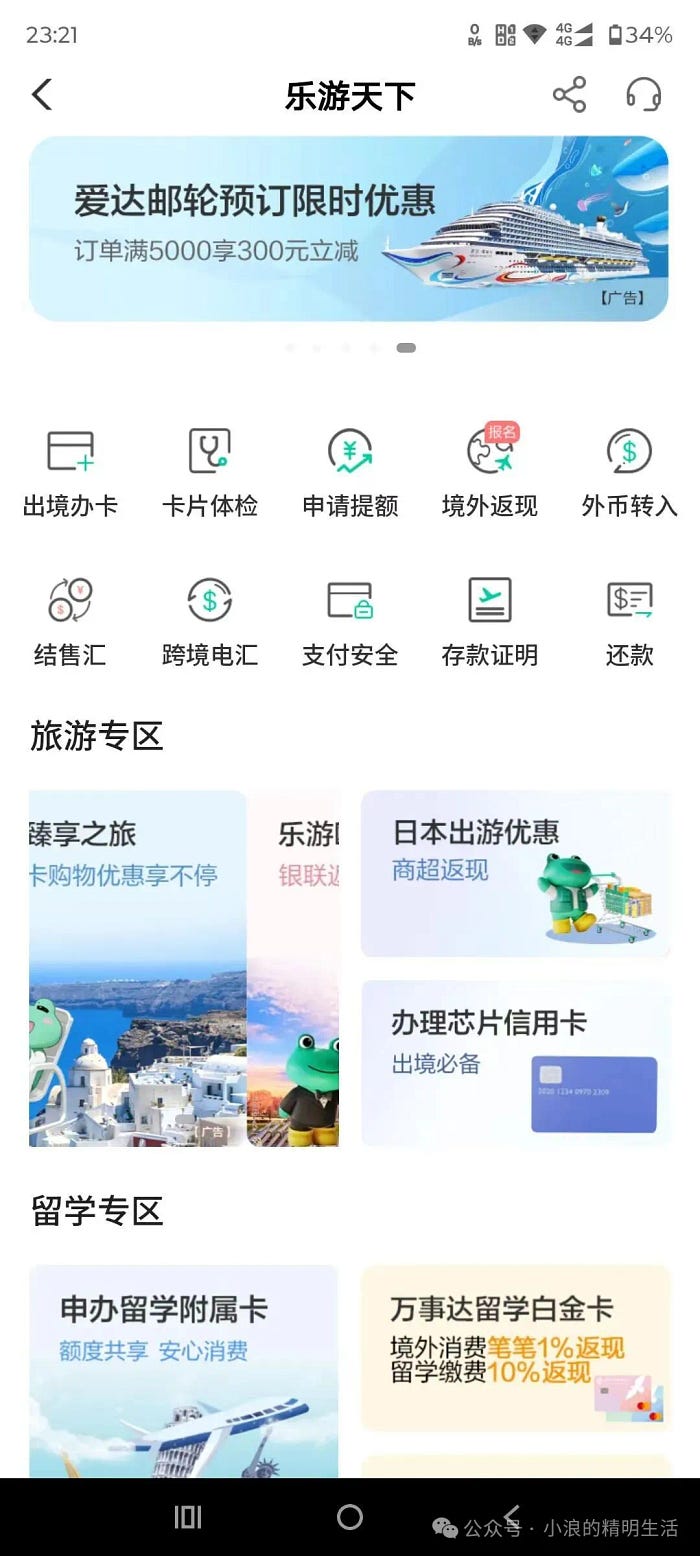Contact customer service via headset icon
Image resolution: width=700 pixels, height=1556 pixels.
coord(643,96)
